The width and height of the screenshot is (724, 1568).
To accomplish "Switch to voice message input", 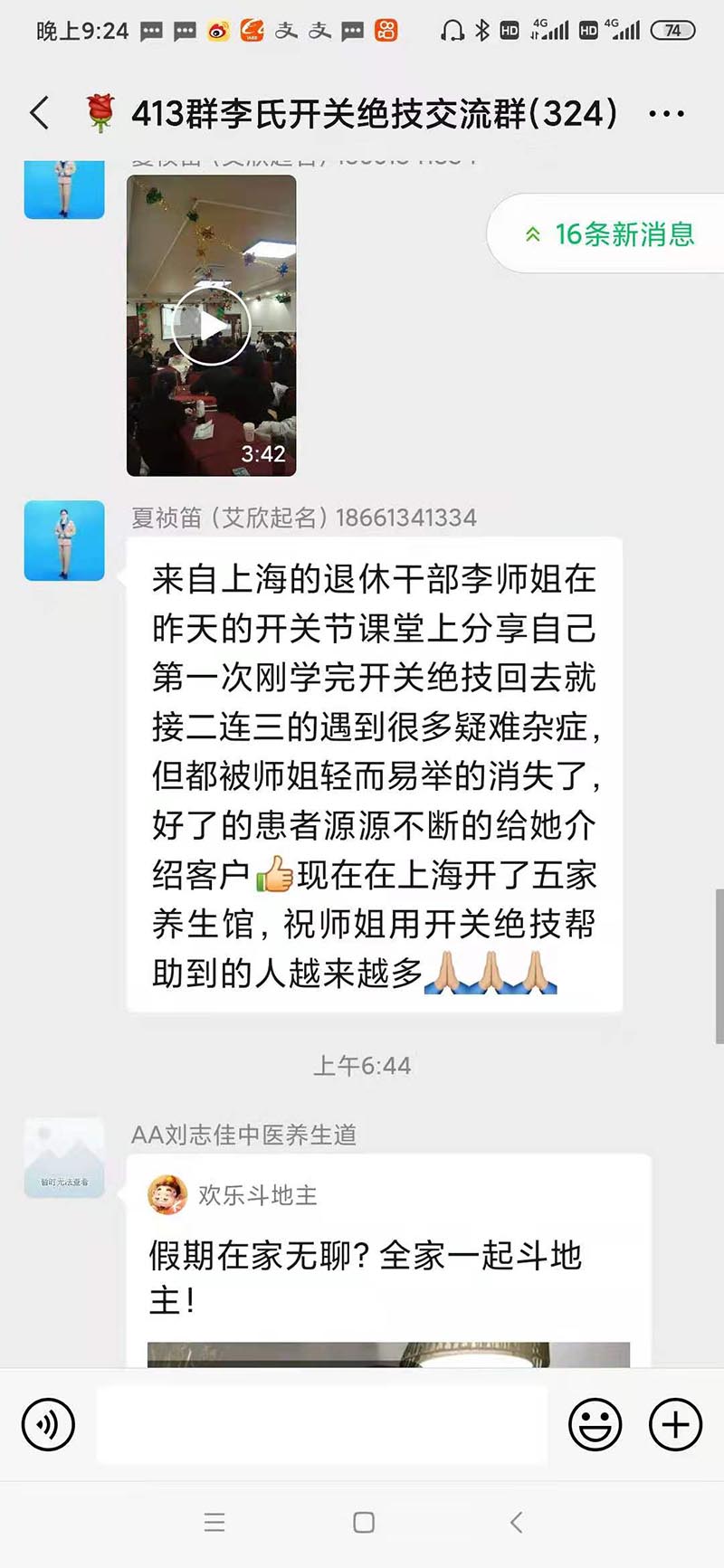I will (x=48, y=1424).
